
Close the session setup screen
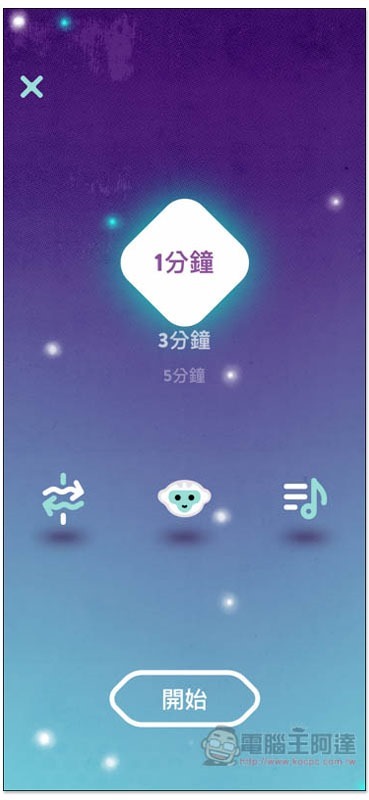(x=32, y=87)
